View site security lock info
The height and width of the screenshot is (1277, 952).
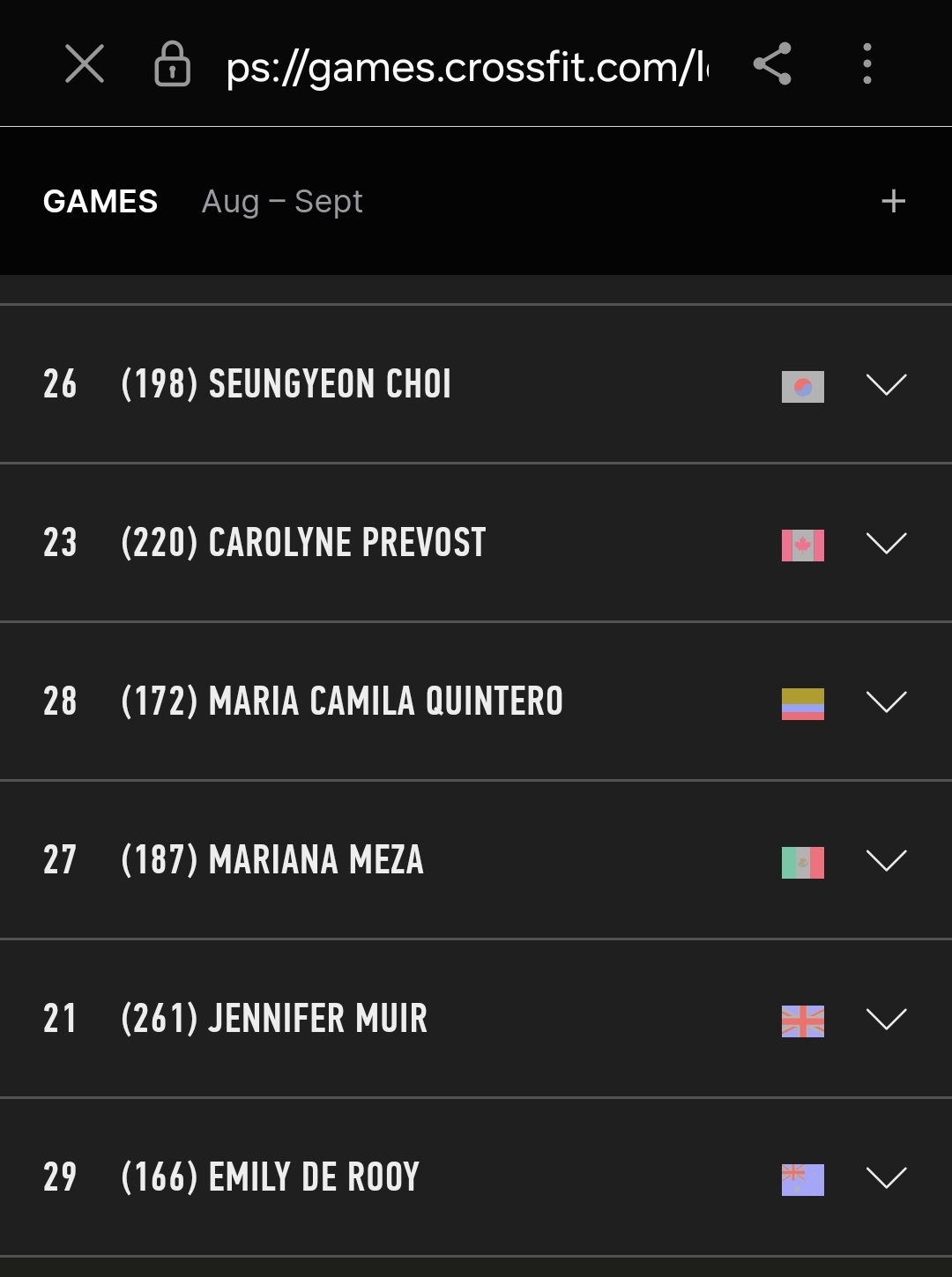coord(173,64)
